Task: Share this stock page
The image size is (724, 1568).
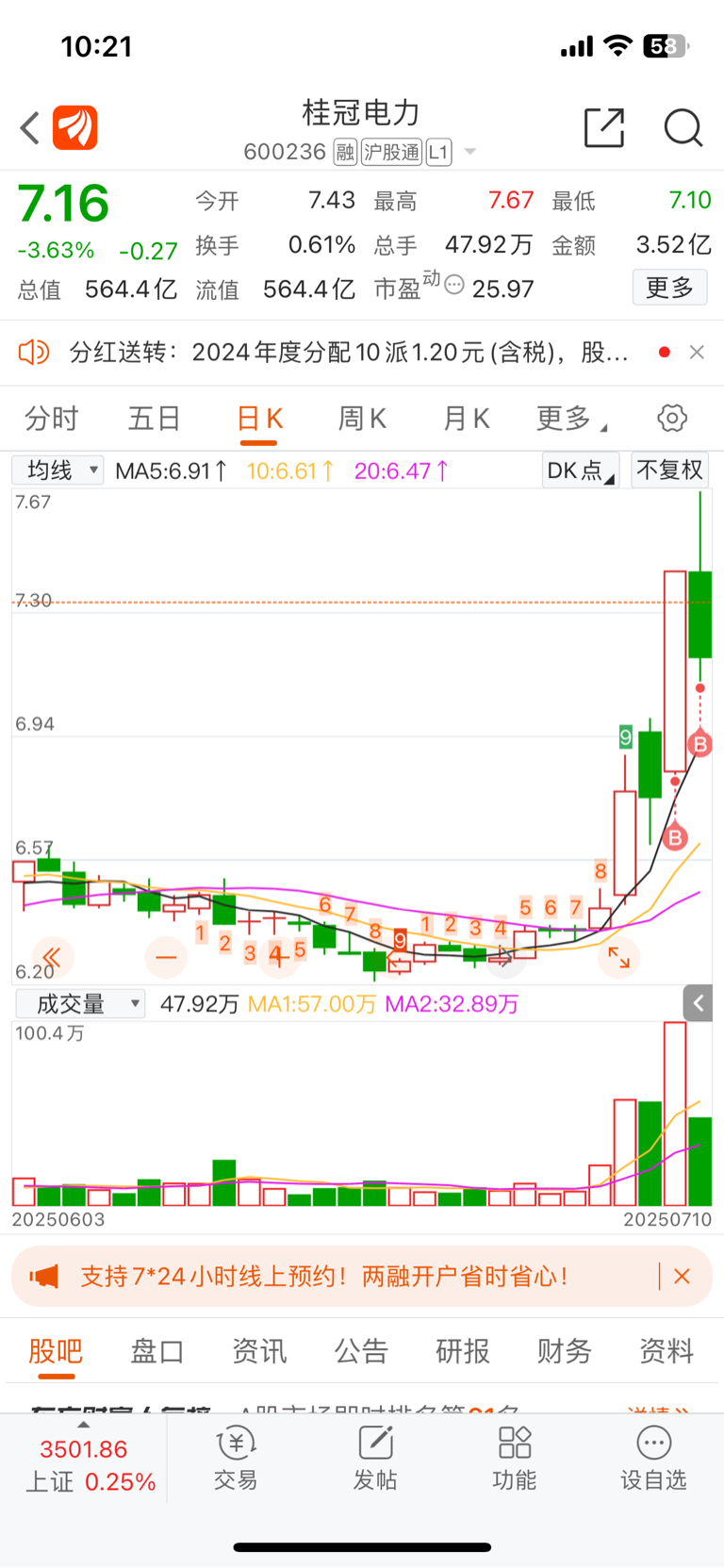Action: click(604, 127)
